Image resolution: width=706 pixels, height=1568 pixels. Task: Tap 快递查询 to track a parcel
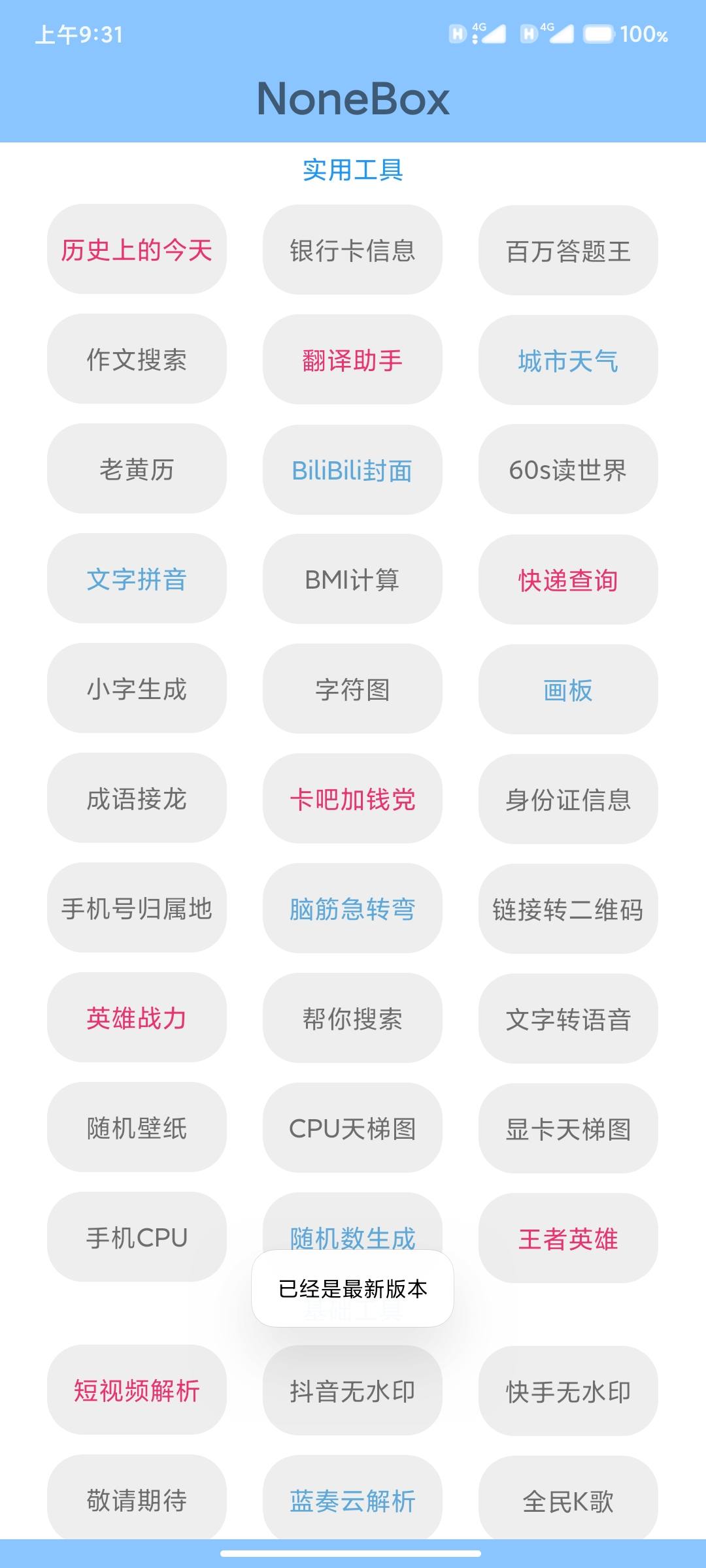568,580
